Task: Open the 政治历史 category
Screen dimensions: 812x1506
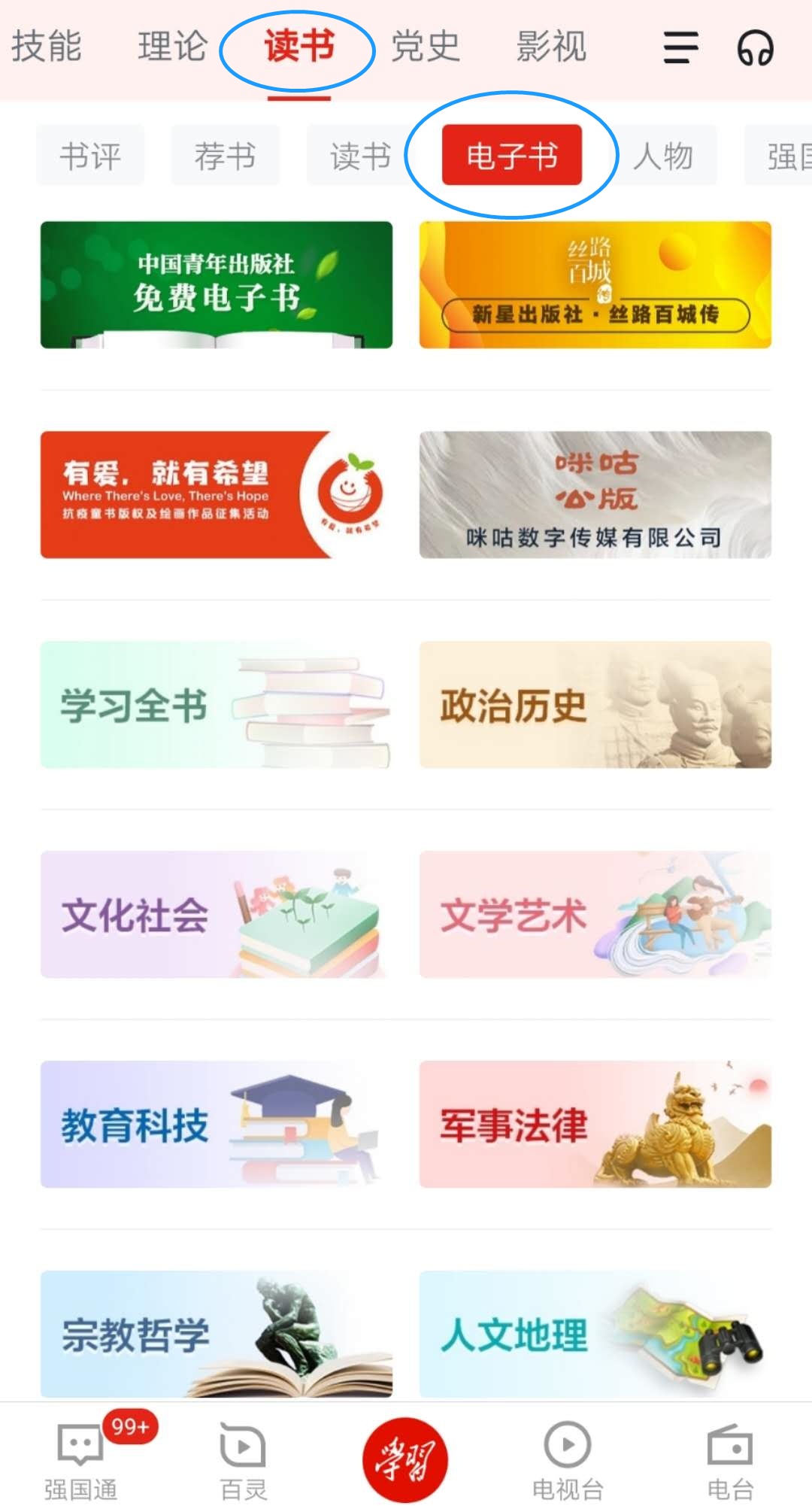Action: (x=595, y=704)
